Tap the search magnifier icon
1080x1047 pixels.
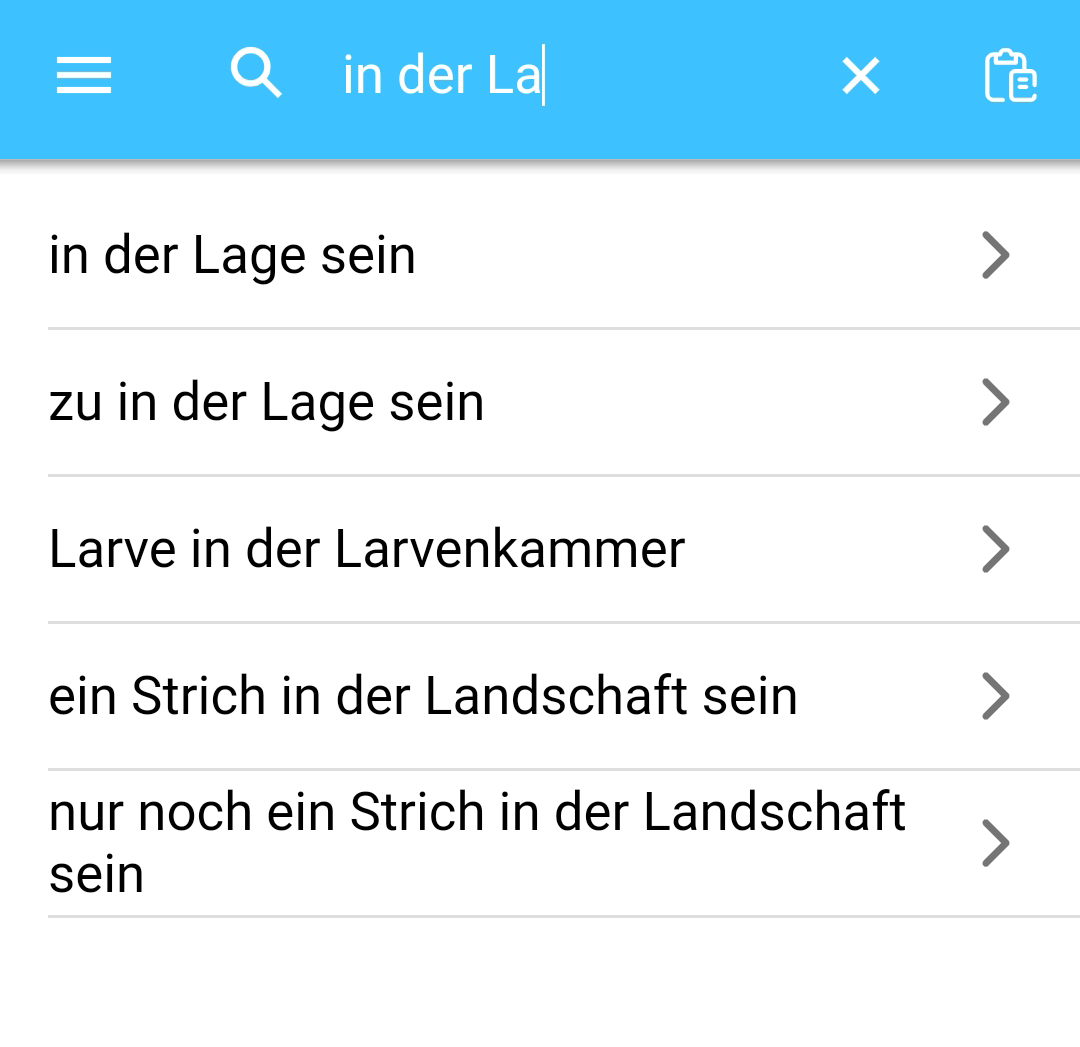coord(256,74)
